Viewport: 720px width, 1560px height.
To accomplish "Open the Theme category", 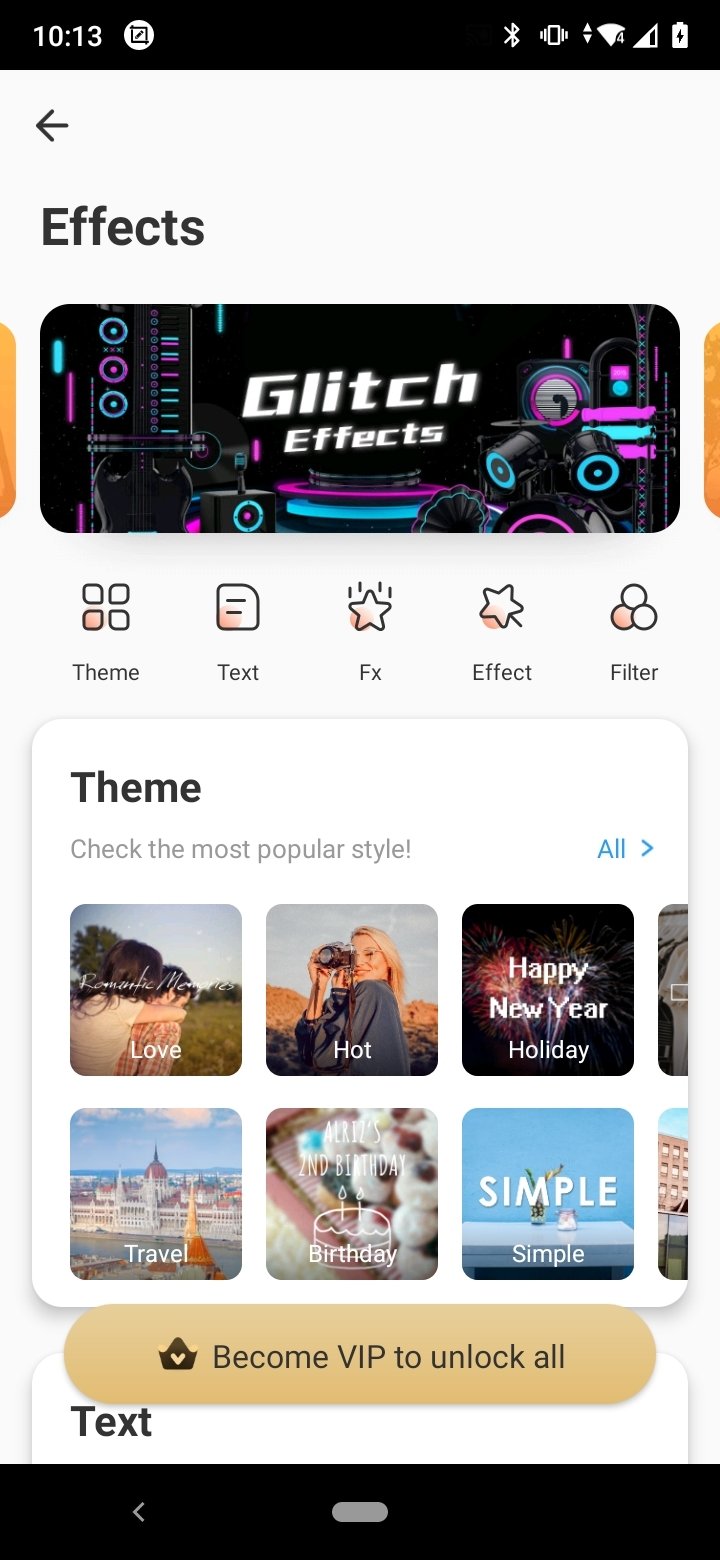I will click(106, 630).
